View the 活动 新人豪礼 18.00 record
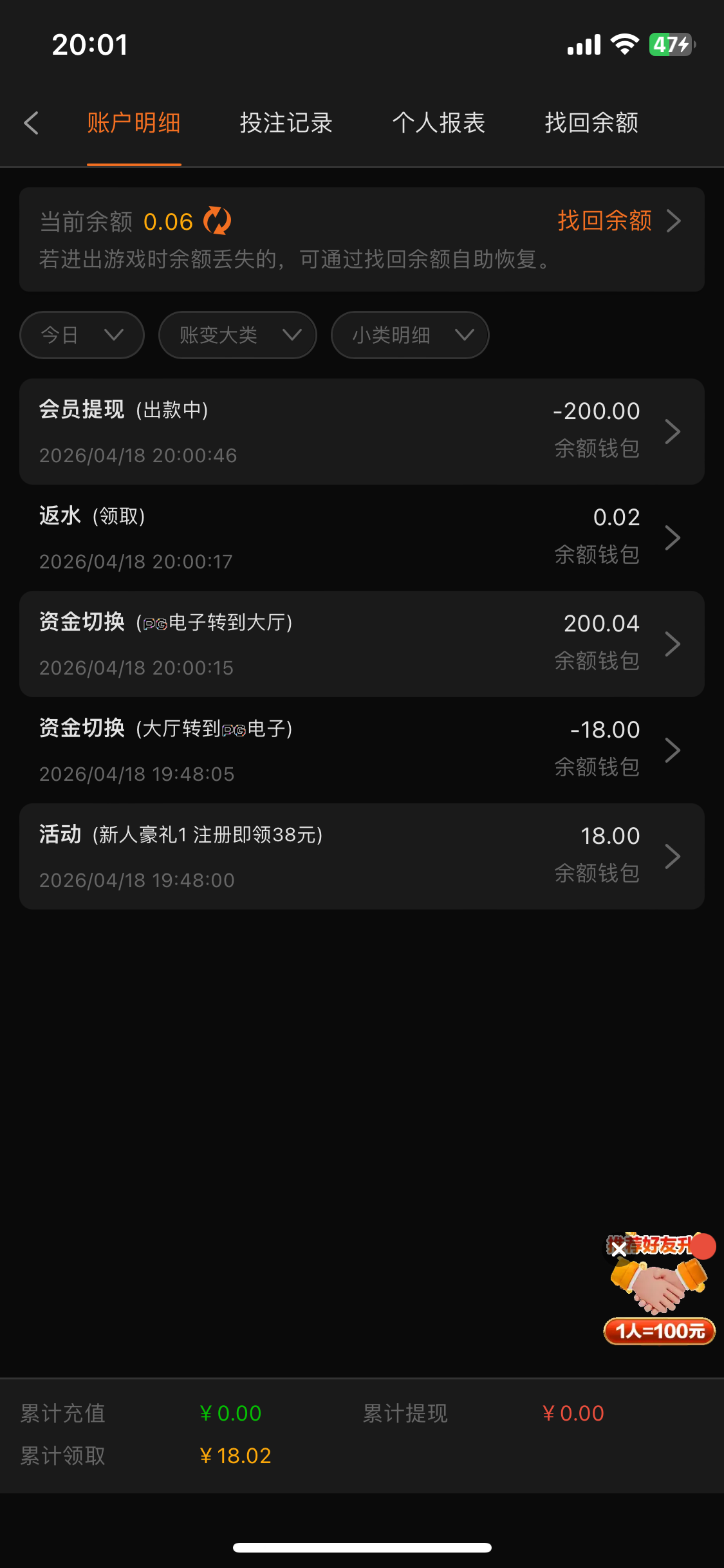 pyautogui.click(x=362, y=856)
